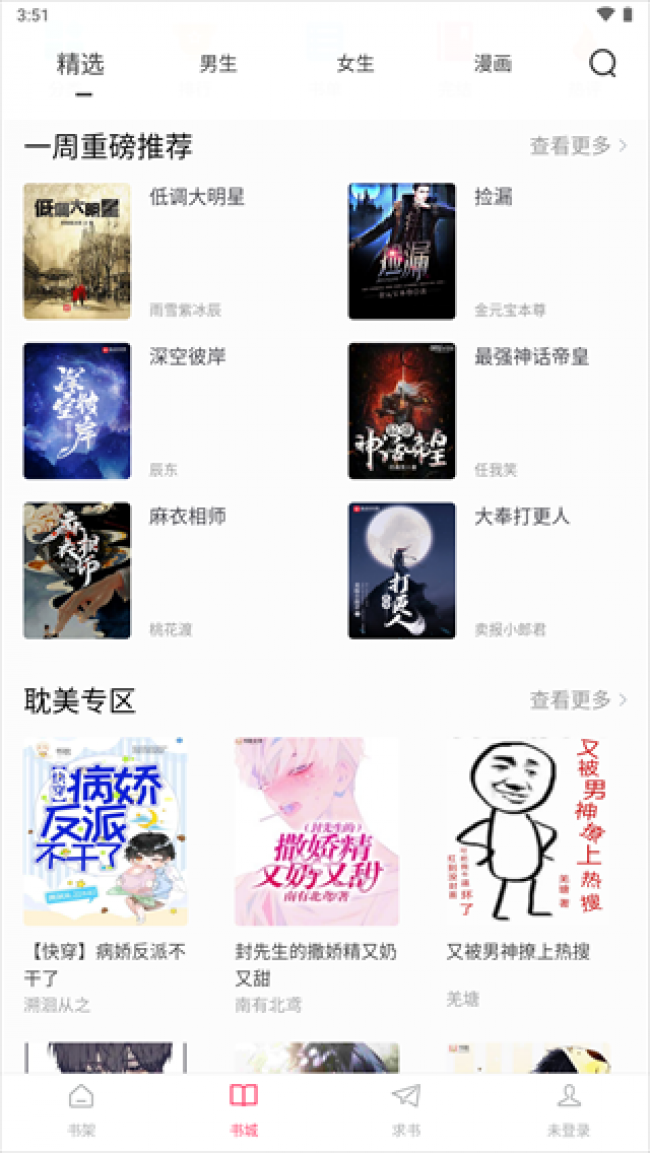Open 又被男神撩上热搜
Screen dimensions: 650x1153
pos(528,832)
